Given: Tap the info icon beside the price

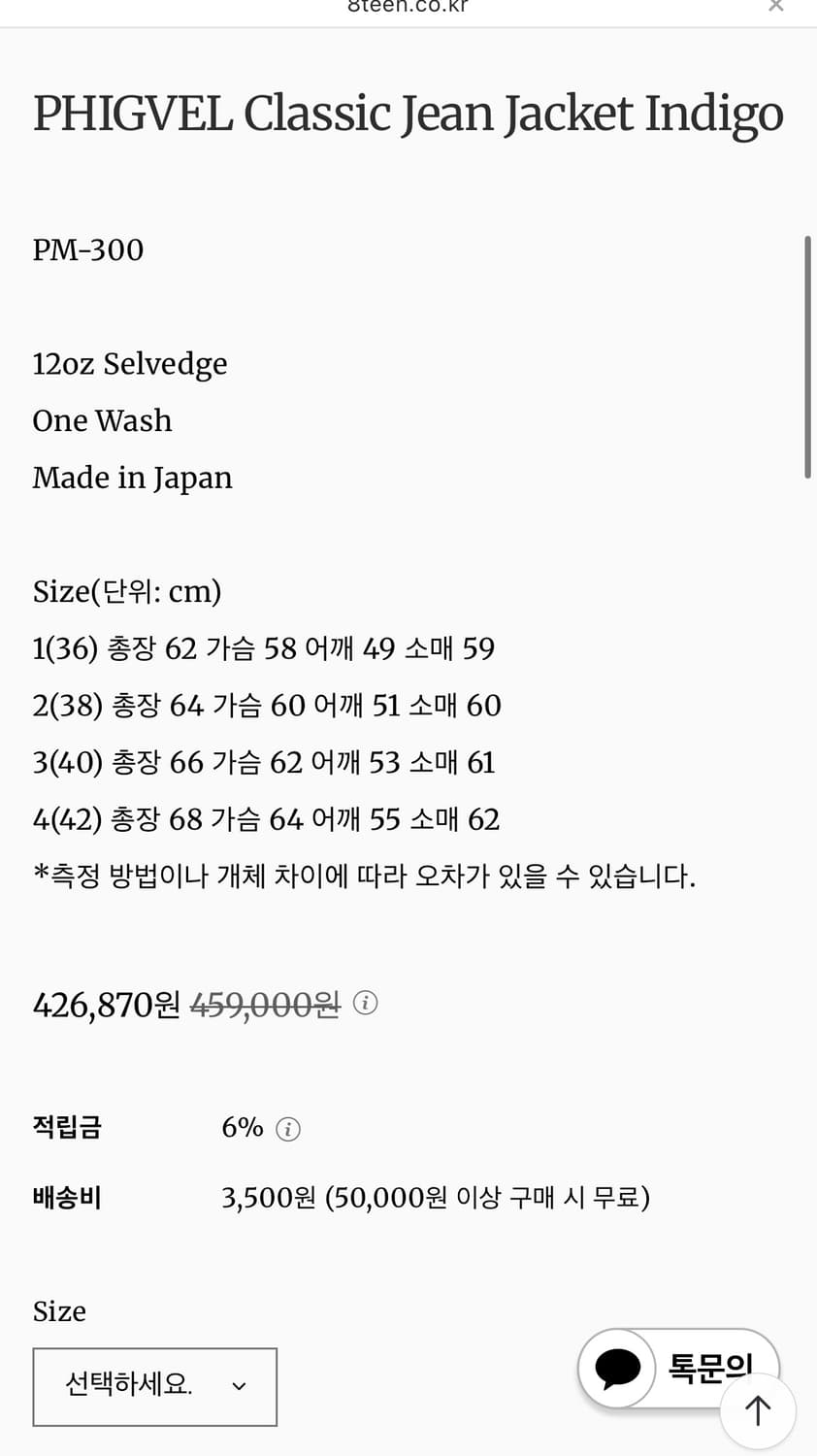Looking at the screenshot, I should click(x=365, y=1005).
